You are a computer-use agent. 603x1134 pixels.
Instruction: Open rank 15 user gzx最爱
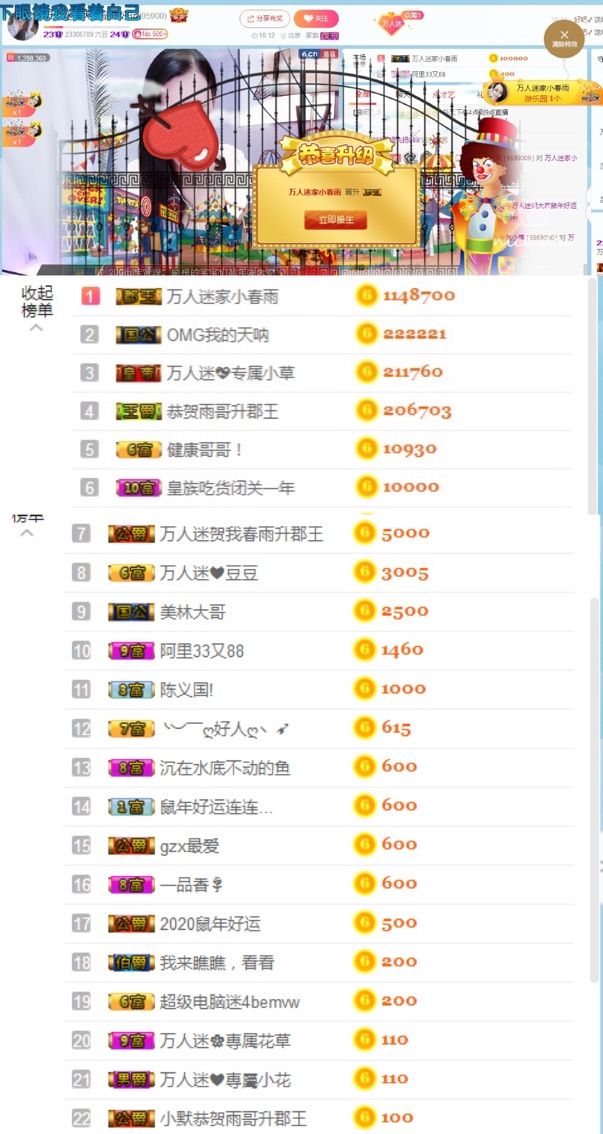click(x=189, y=846)
